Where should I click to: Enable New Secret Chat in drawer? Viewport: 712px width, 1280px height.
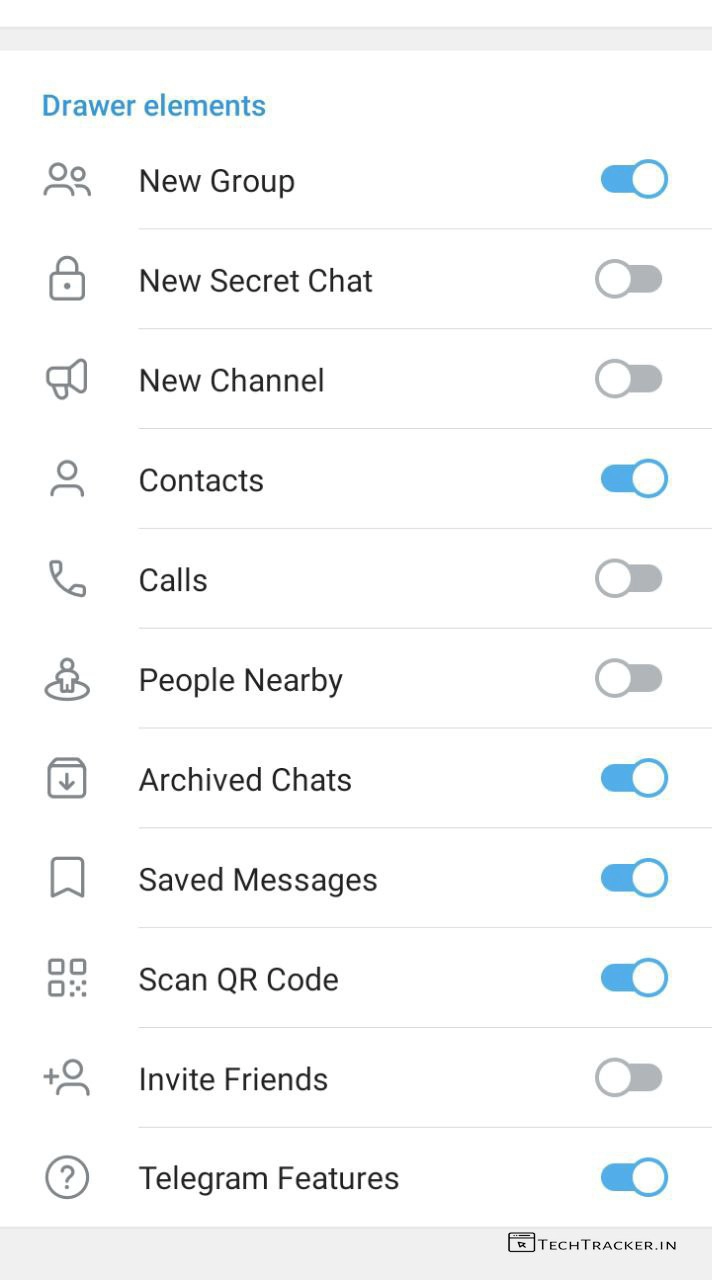click(x=629, y=280)
